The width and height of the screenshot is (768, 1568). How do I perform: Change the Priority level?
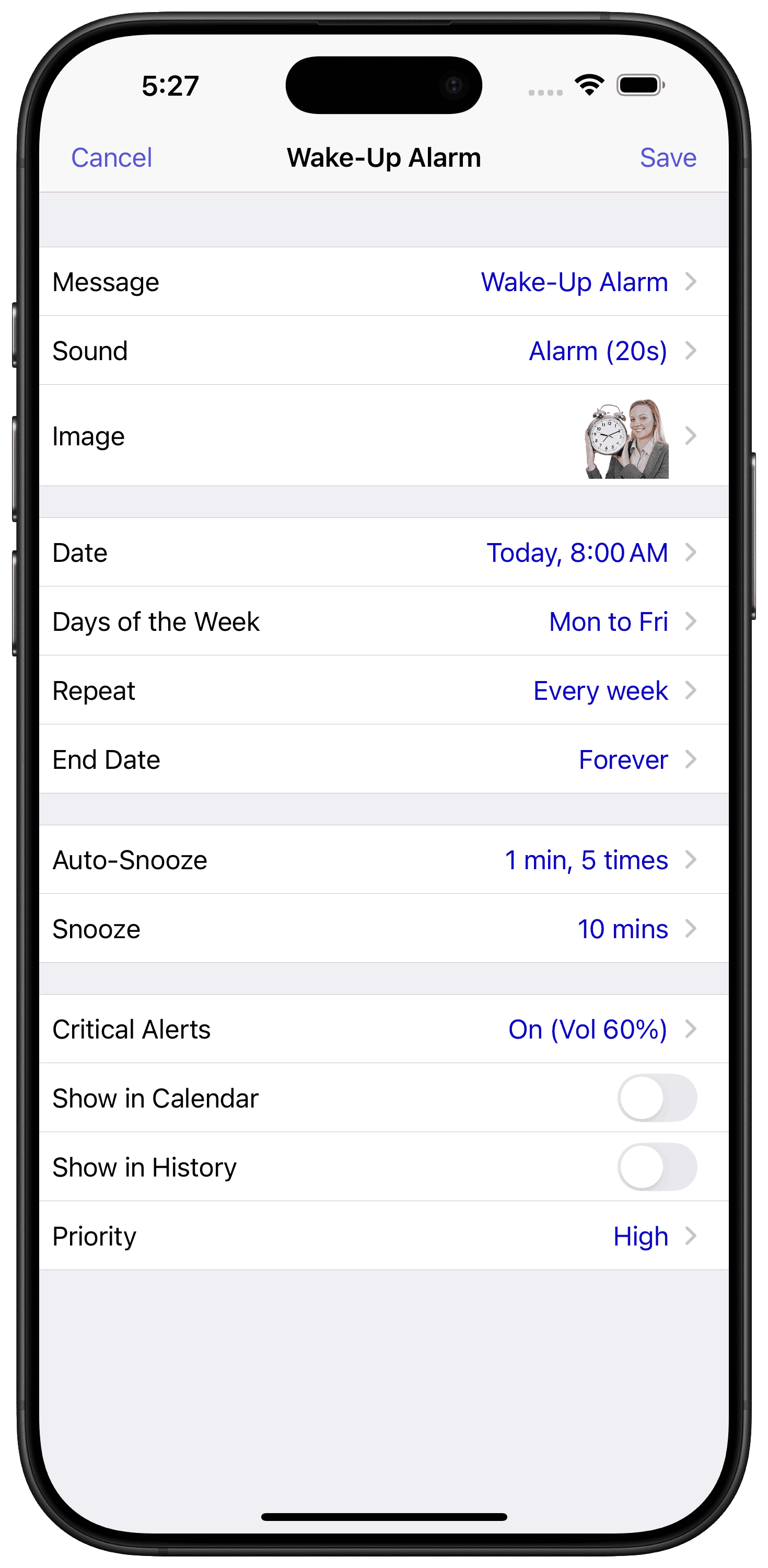click(x=384, y=1235)
